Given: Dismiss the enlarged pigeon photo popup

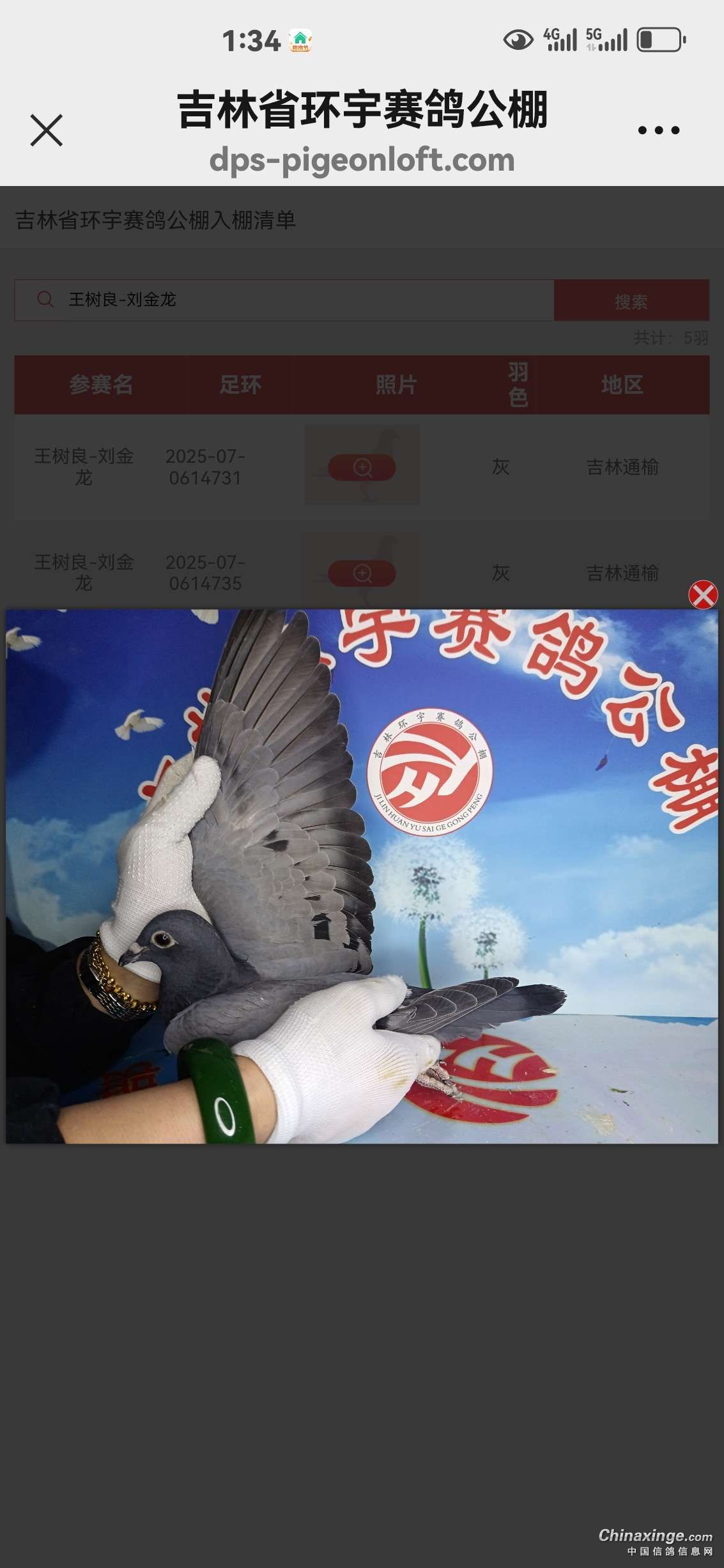Looking at the screenshot, I should tap(702, 595).
